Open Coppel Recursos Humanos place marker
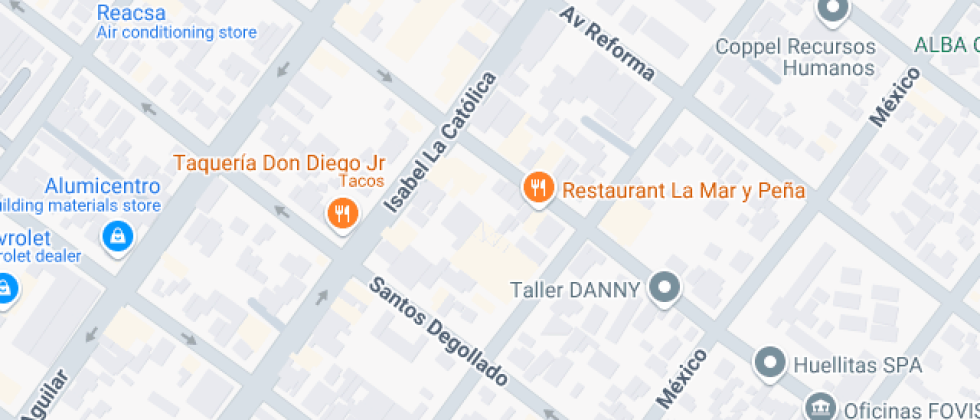The height and width of the screenshot is (420, 980). tap(832, 12)
